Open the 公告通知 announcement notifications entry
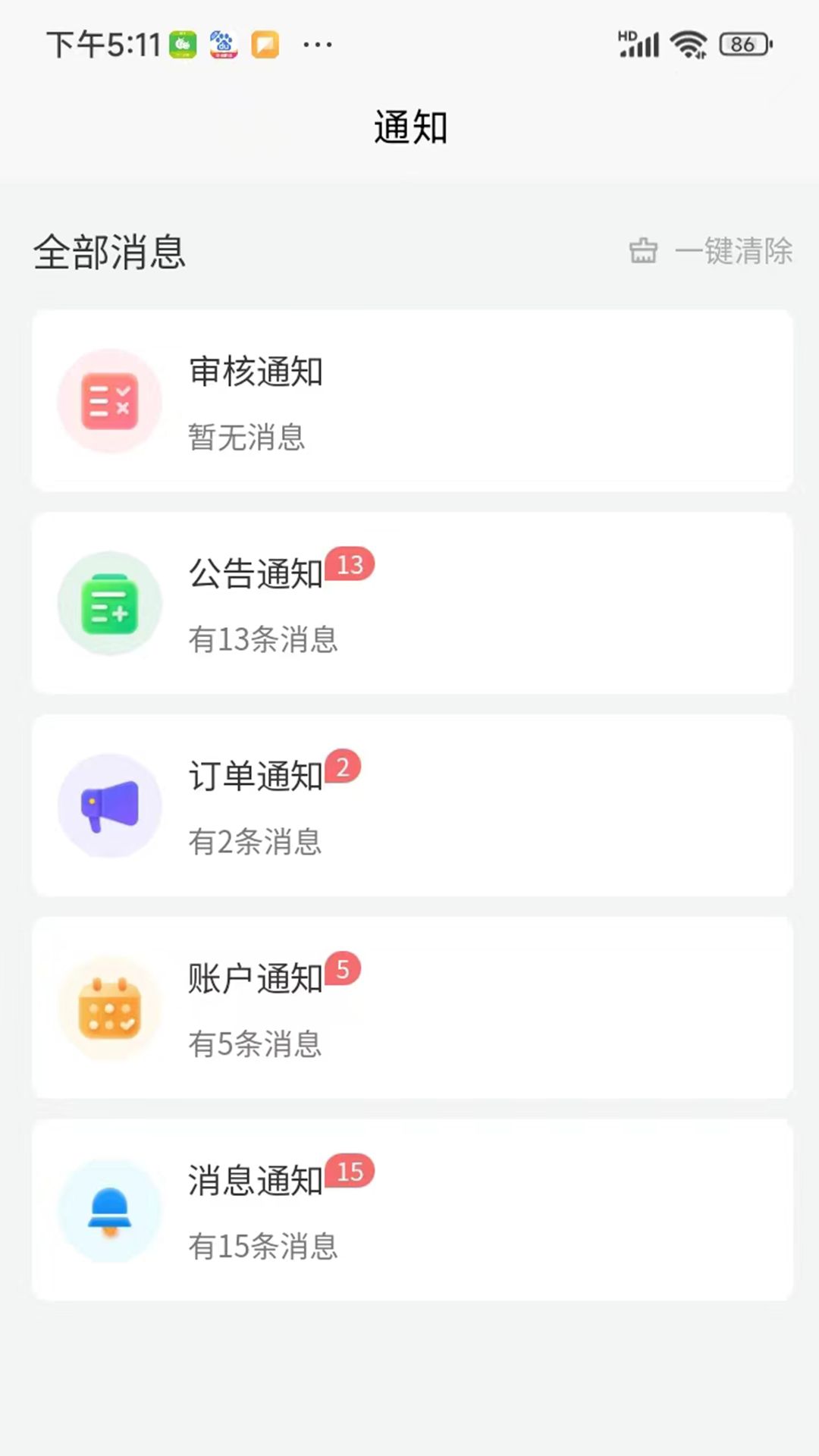This screenshot has height=1456, width=819. point(409,604)
